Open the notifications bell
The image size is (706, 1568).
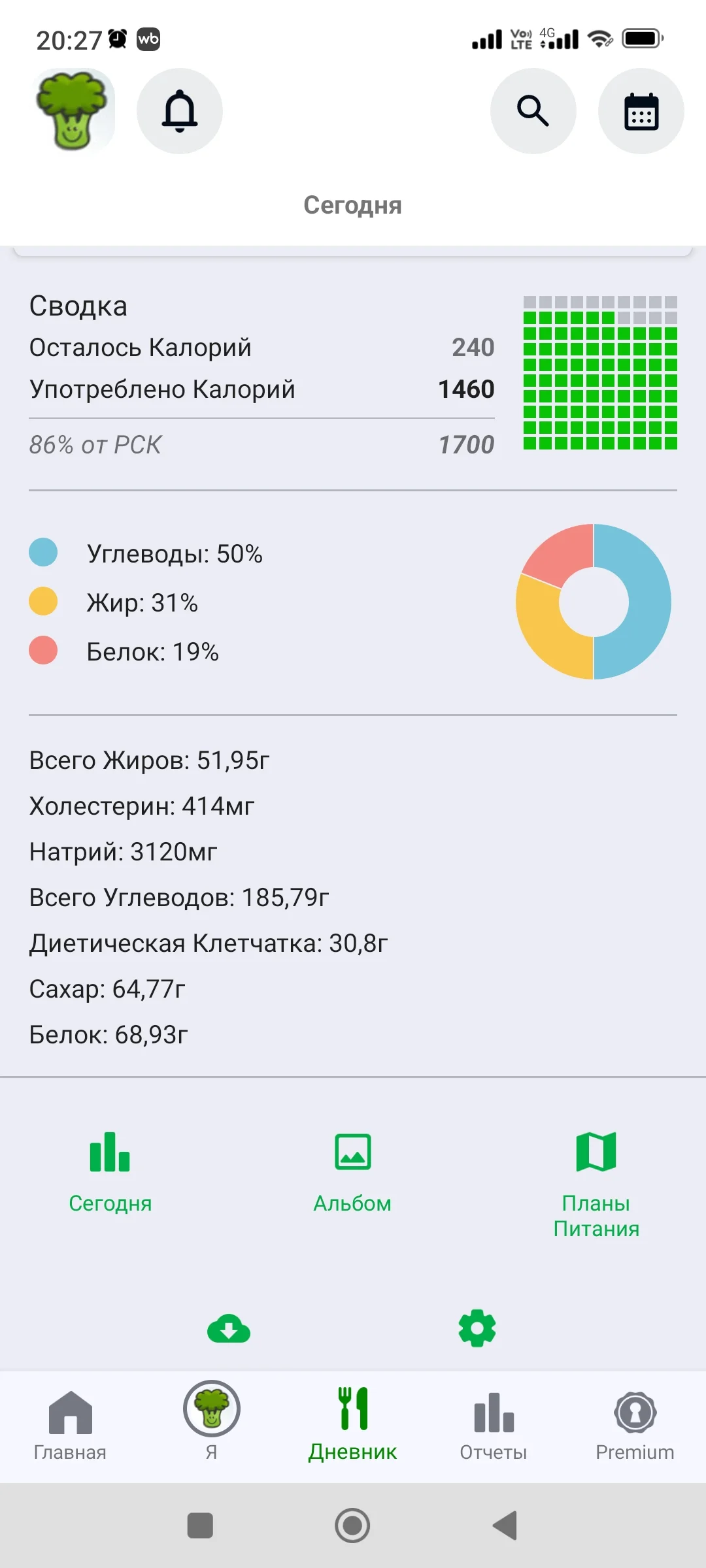pyautogui.click(x=180, y=111)
